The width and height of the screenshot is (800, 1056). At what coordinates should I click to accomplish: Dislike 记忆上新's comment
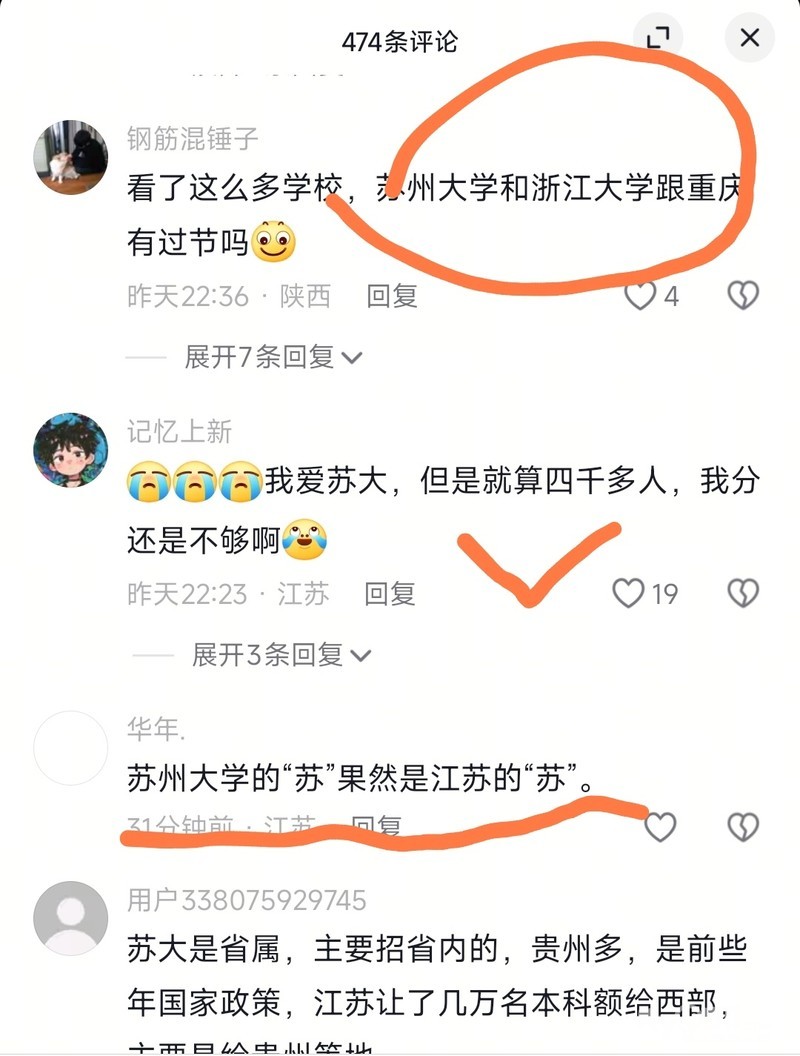click(x=742, y=594)
